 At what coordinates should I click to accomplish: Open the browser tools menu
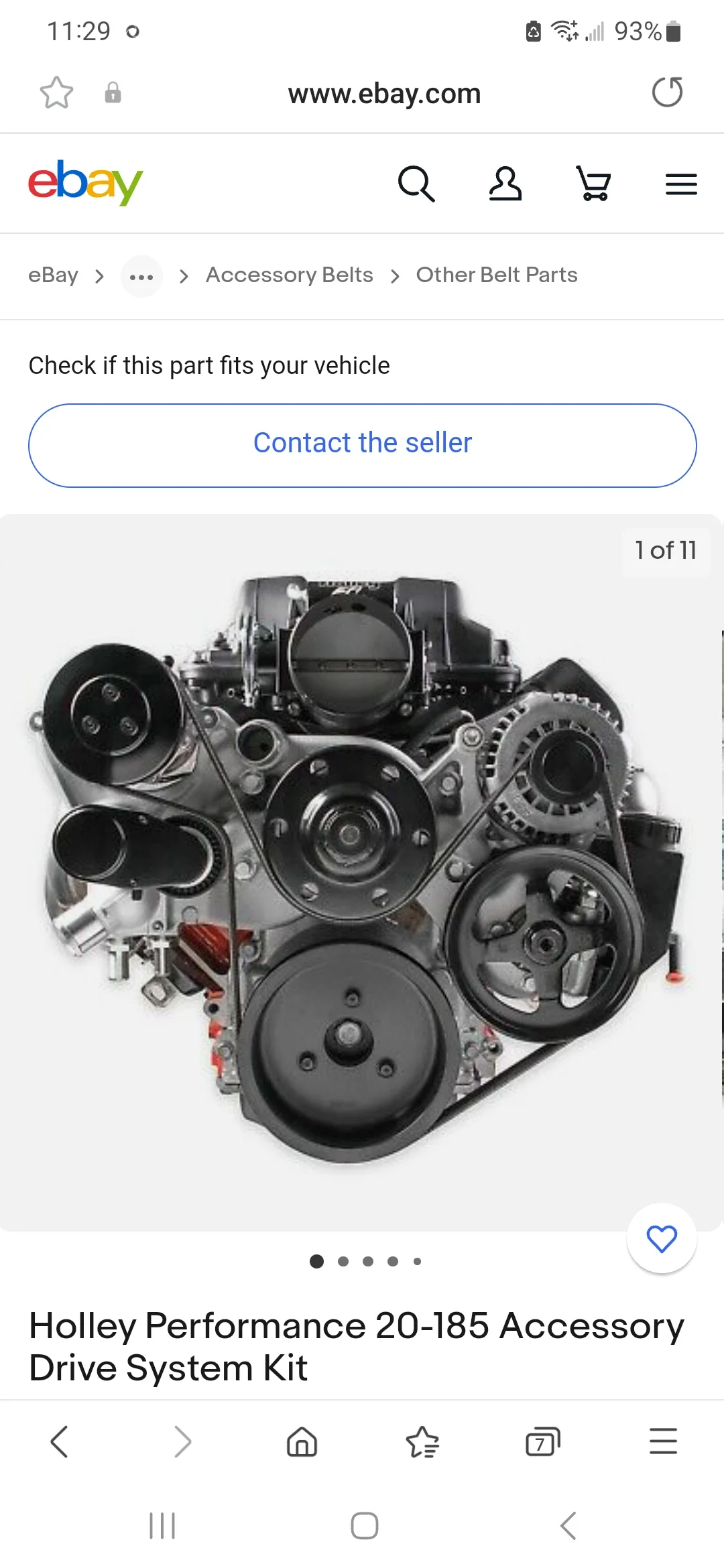[x=663, y=1441]
